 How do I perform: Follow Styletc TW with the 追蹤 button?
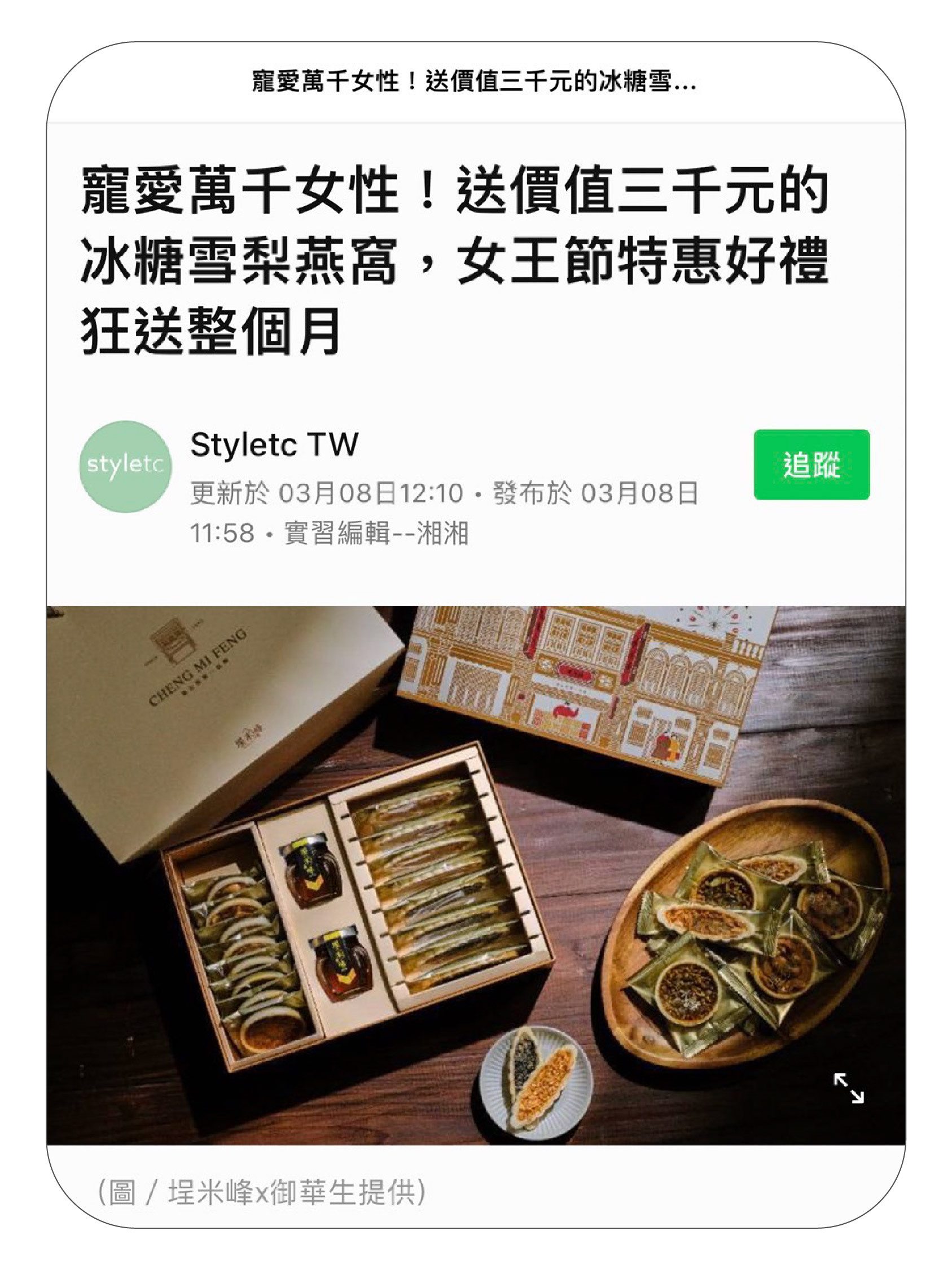(811, 465)
